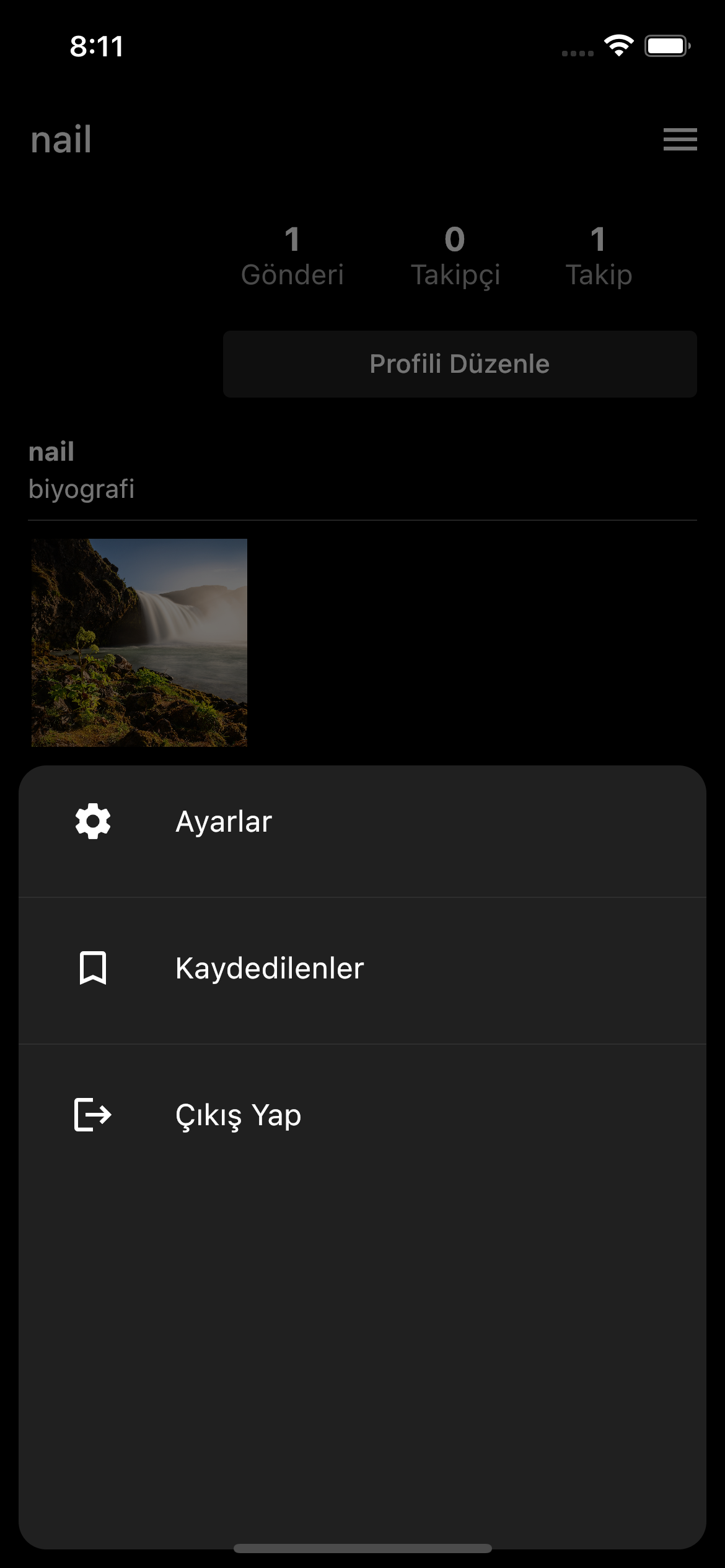
Task: Open Kaydedilenler from the menu
Action: pos(269,967)
